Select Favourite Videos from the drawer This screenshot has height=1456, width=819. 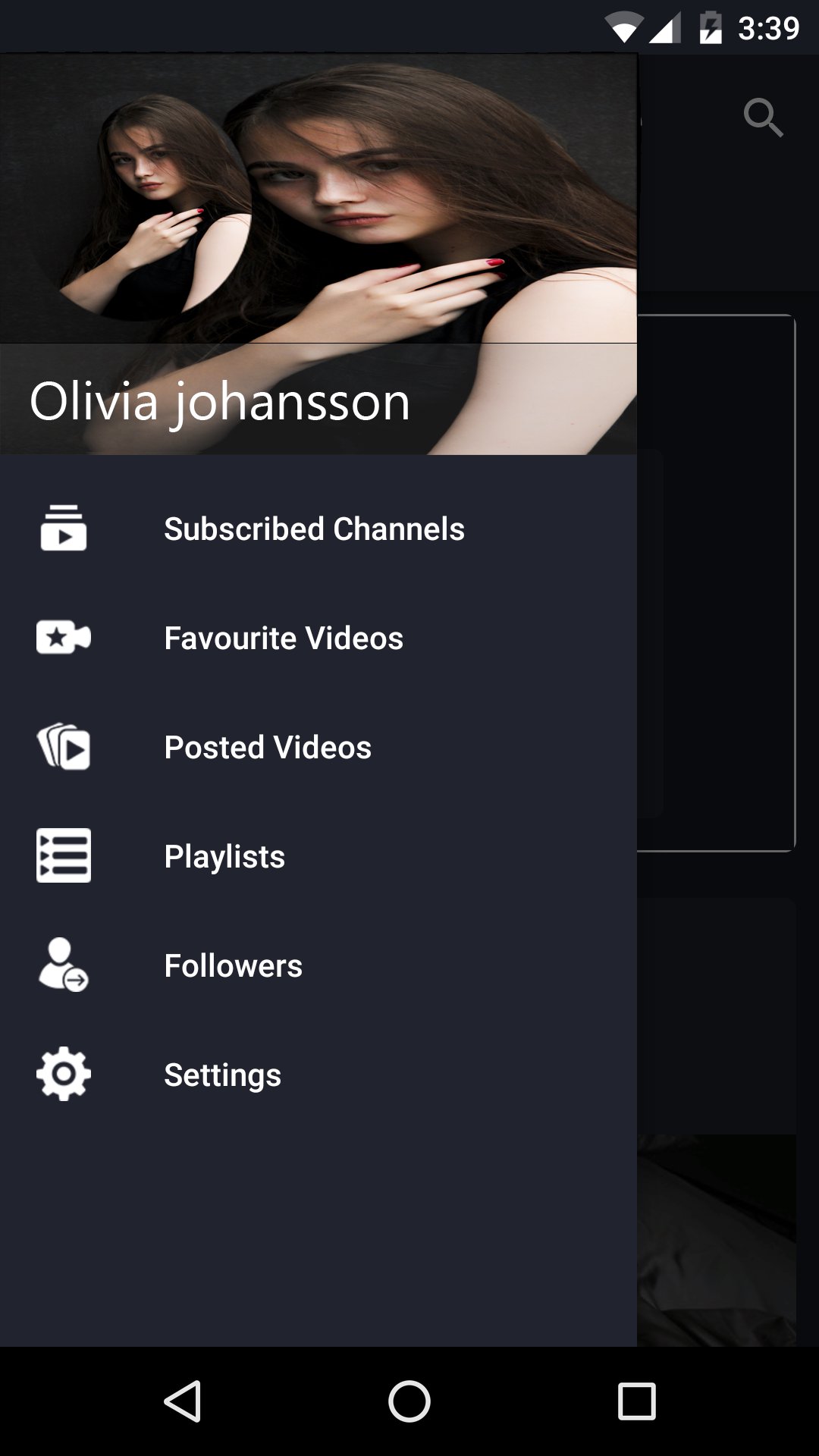(x=284, y=639)
